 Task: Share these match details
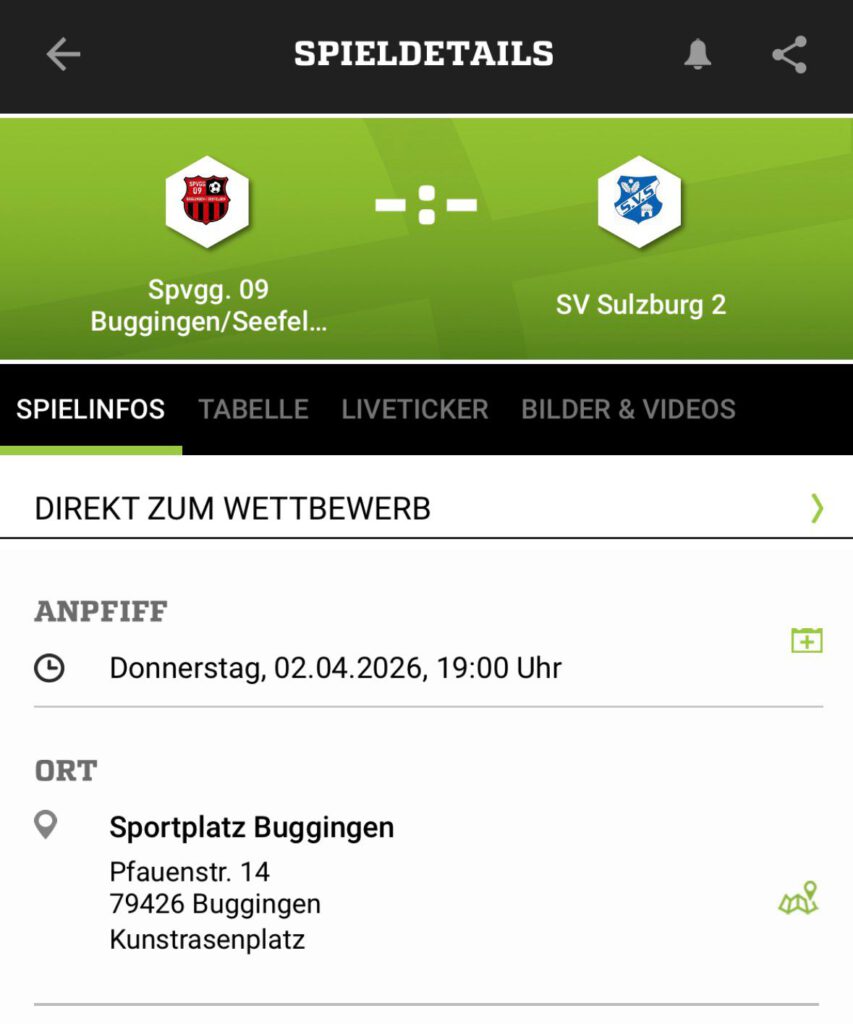pyautogui.click(x=789, y=55)
